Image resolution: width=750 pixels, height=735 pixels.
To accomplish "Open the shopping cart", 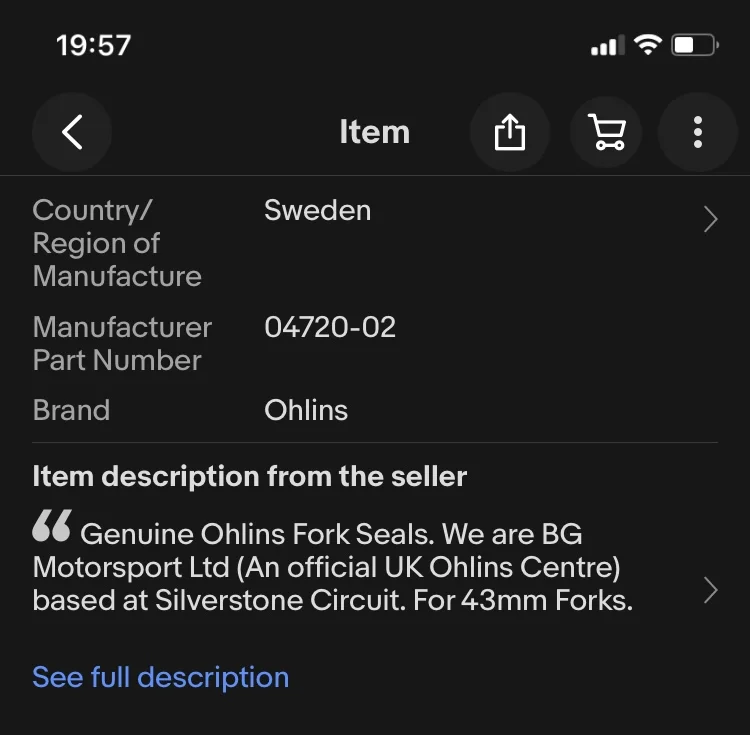I will coord(606,132).
